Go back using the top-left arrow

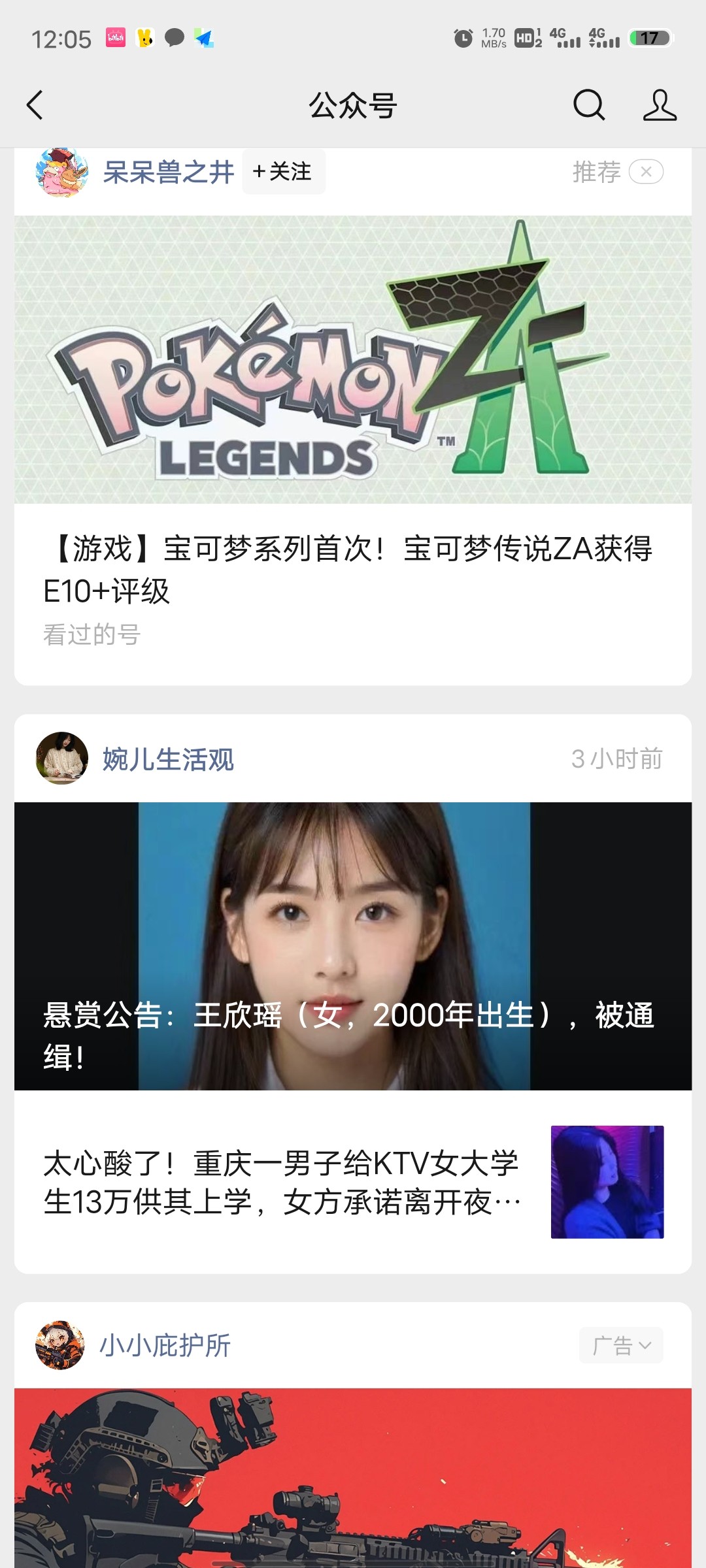click(x=35, y=105)
